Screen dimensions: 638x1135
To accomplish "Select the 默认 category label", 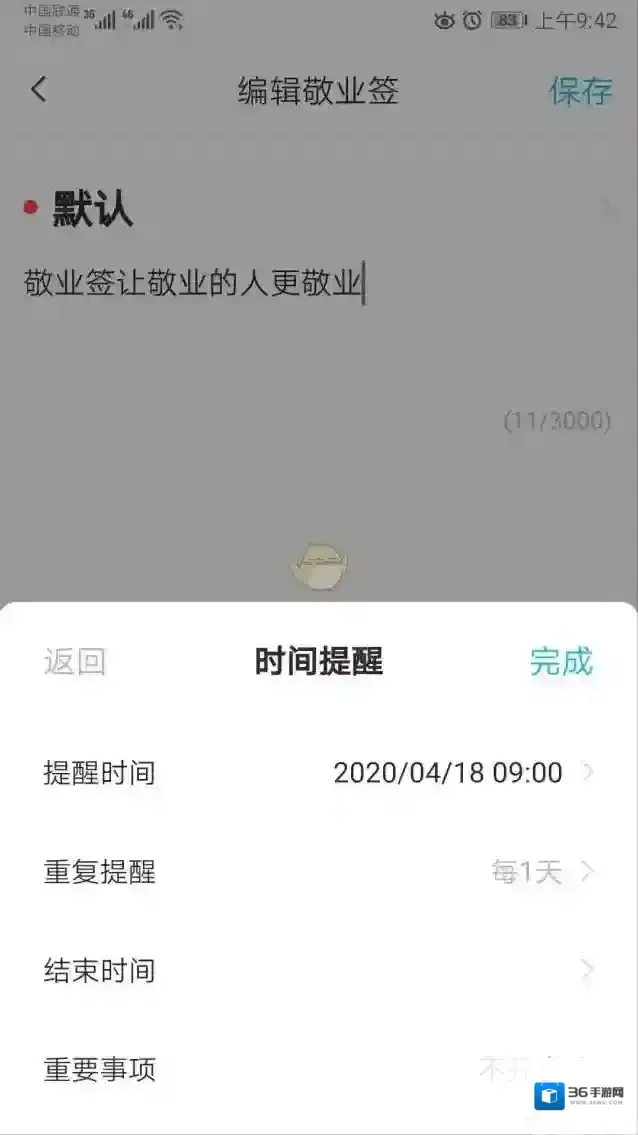I will 92,210.
